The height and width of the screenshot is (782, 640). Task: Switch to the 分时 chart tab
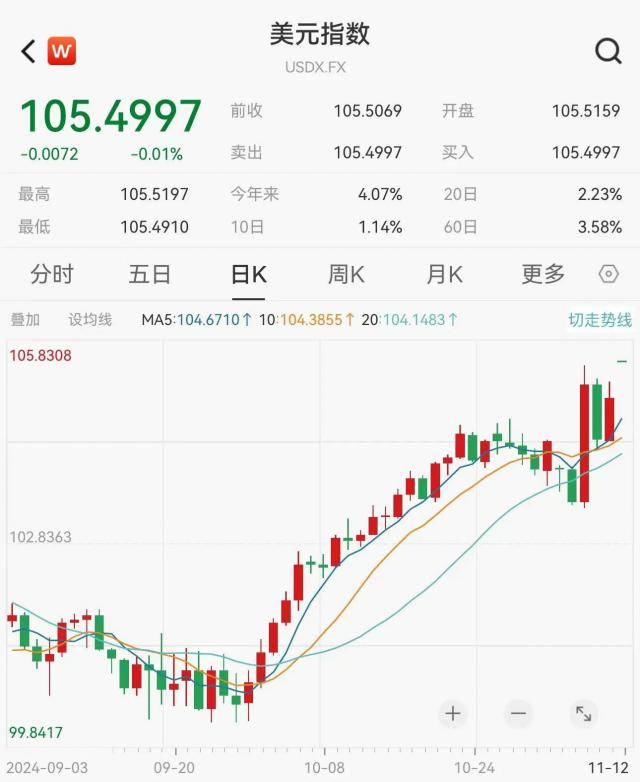coord(52,274)
